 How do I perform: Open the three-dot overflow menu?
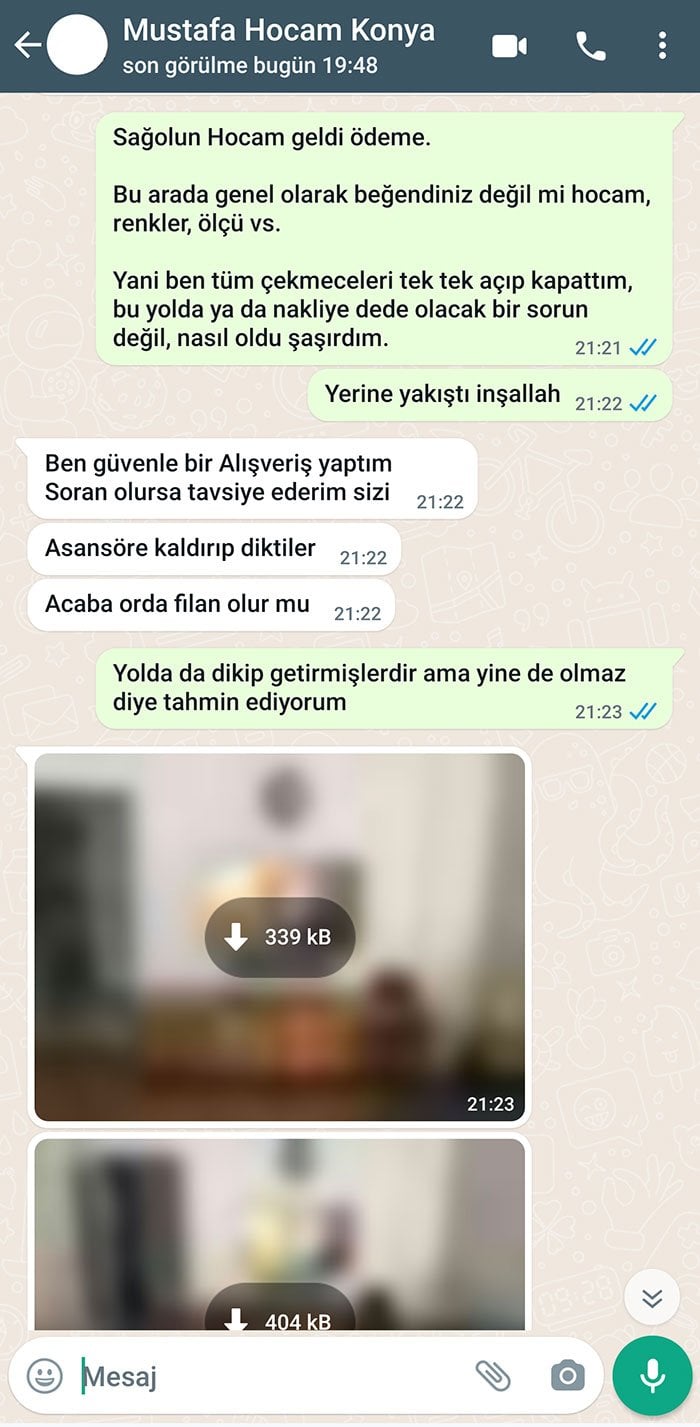click(x=662, y=46)
